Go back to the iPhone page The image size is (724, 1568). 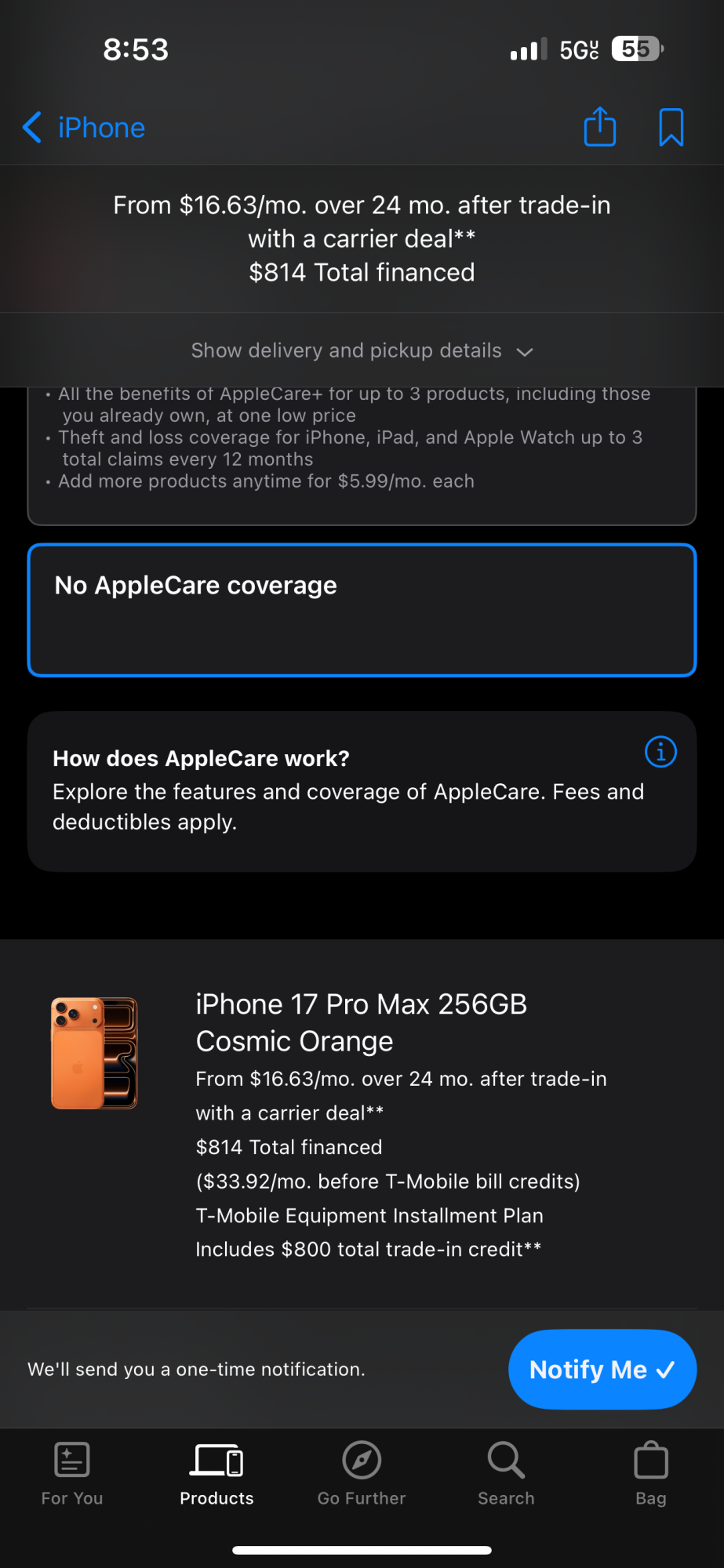pos(85,128)
